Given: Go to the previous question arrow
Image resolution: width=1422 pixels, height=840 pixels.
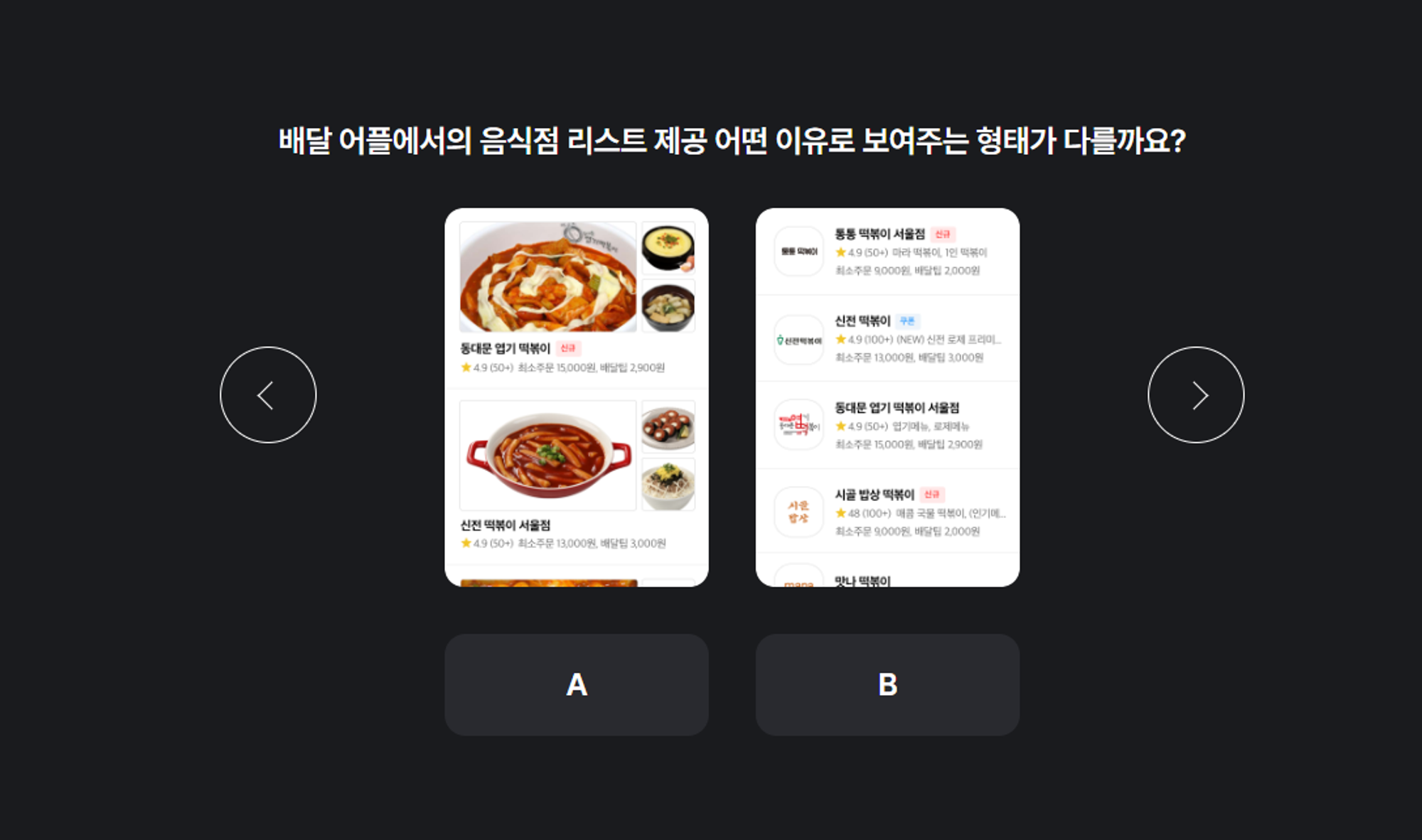Looking at the screenshot, I should click(x=268, y=395).
